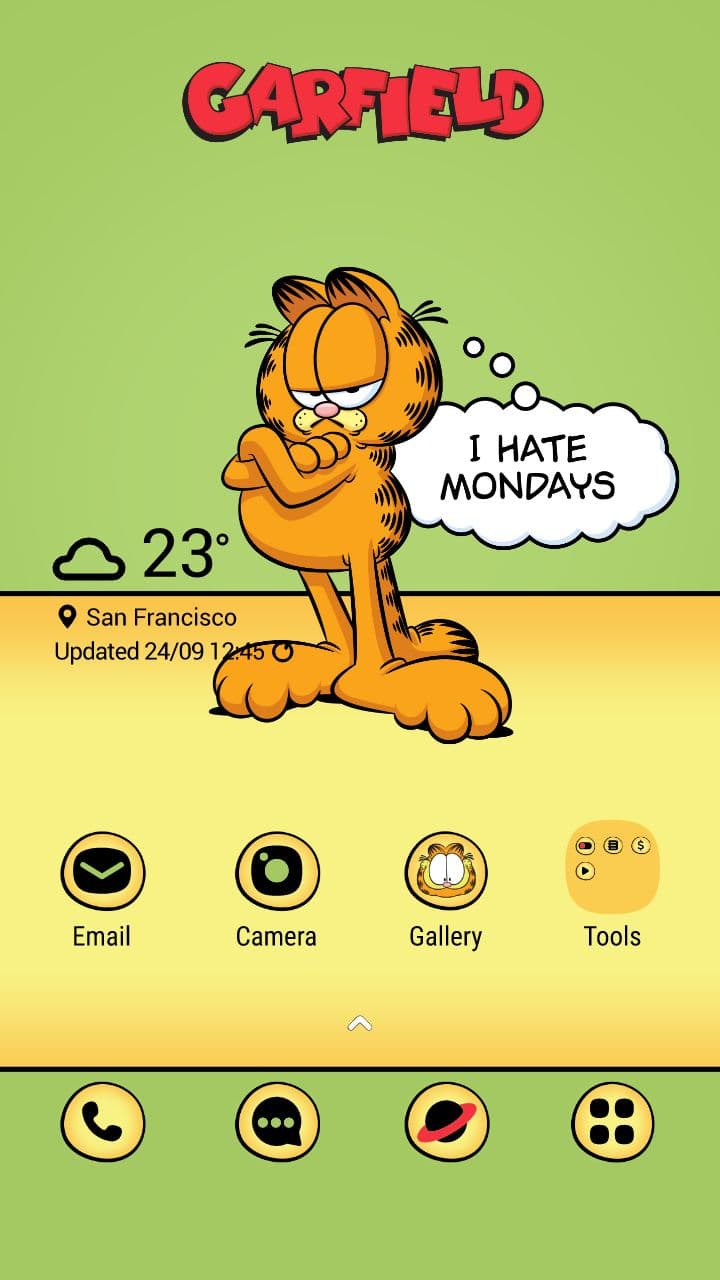Tap the dollar sign app inside Tools folder
This screenshot has width=720, height=1280.
pyautogui.click(x=641, y=846)
